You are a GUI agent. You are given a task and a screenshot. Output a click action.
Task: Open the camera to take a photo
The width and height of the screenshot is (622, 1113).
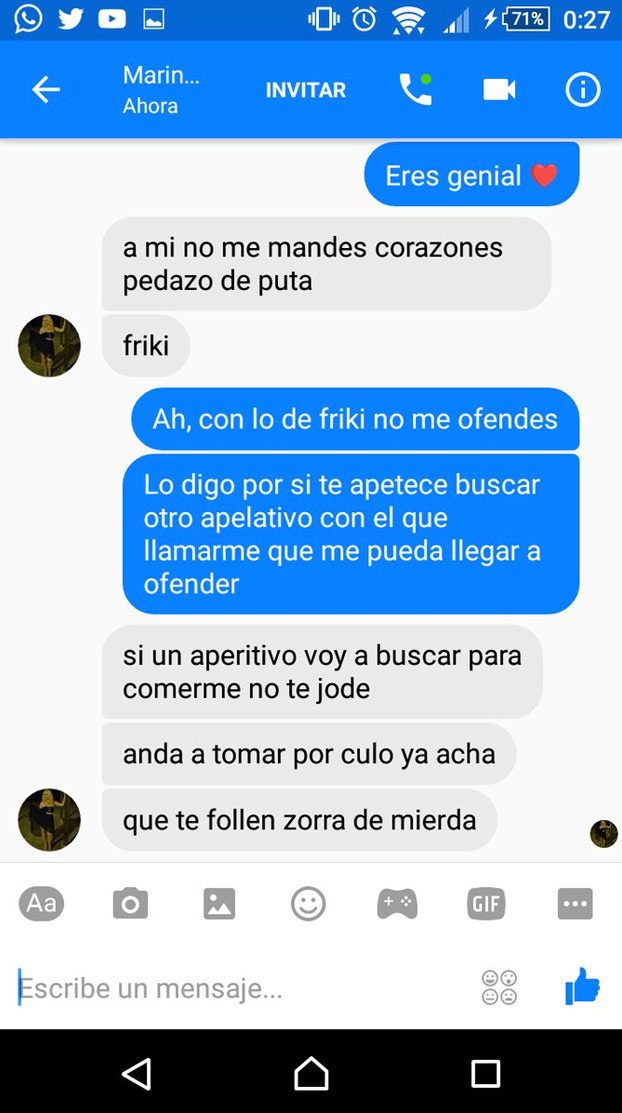pos(130,904)
